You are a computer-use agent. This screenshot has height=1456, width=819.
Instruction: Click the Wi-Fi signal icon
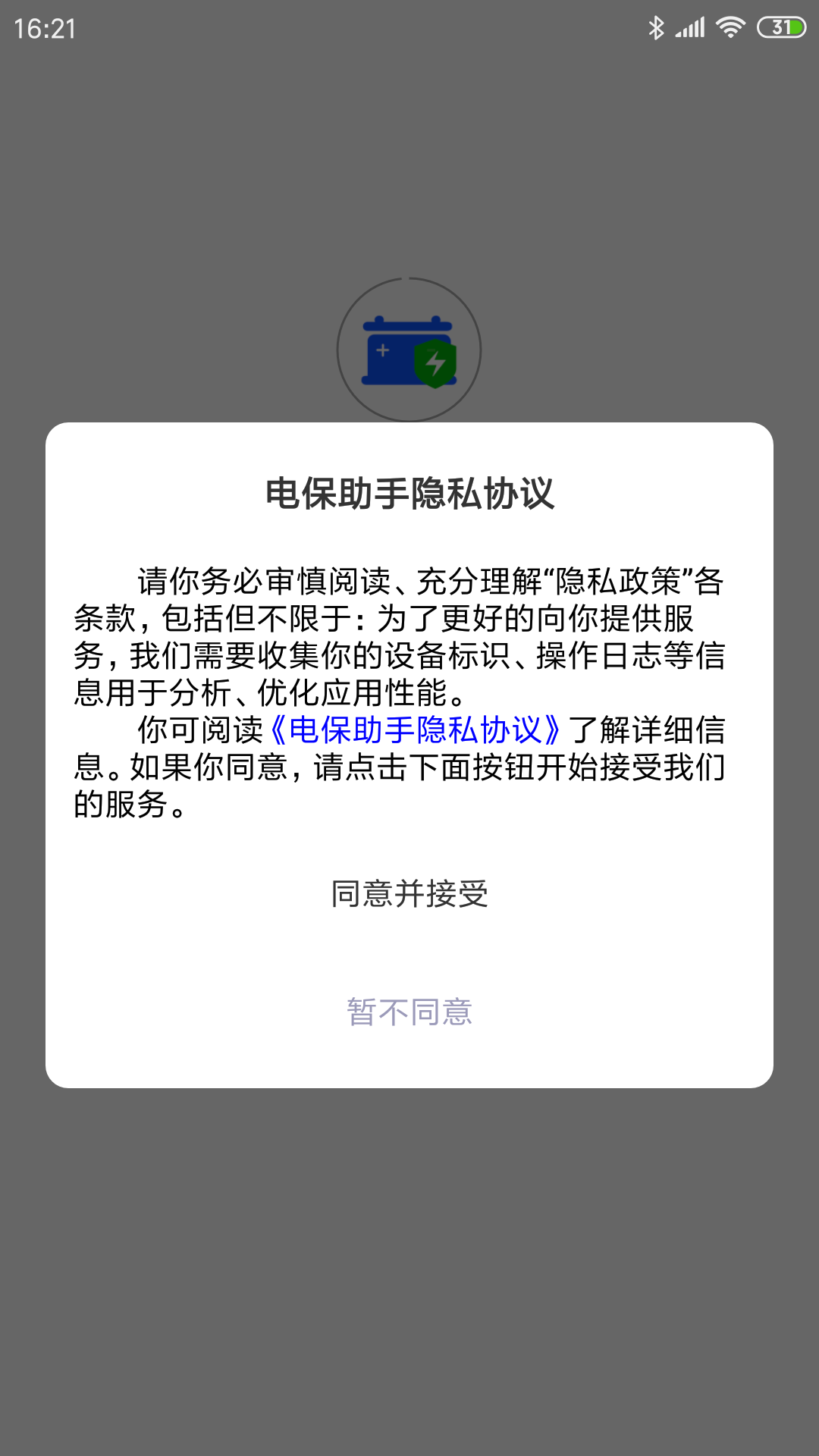coord(730,25)
